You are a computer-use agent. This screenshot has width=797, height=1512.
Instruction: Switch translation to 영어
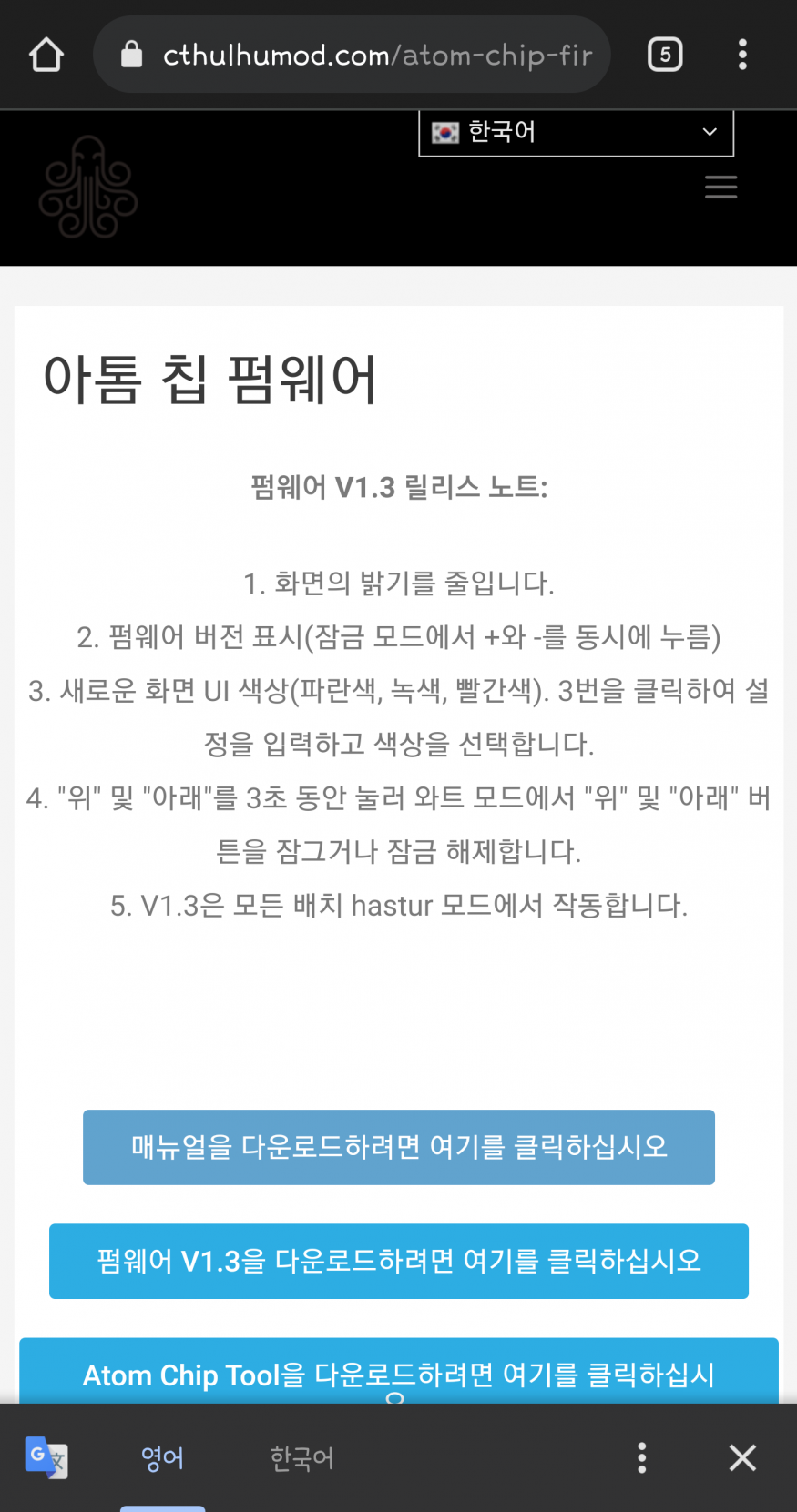pyautogui.click(x=163, y=1458)
